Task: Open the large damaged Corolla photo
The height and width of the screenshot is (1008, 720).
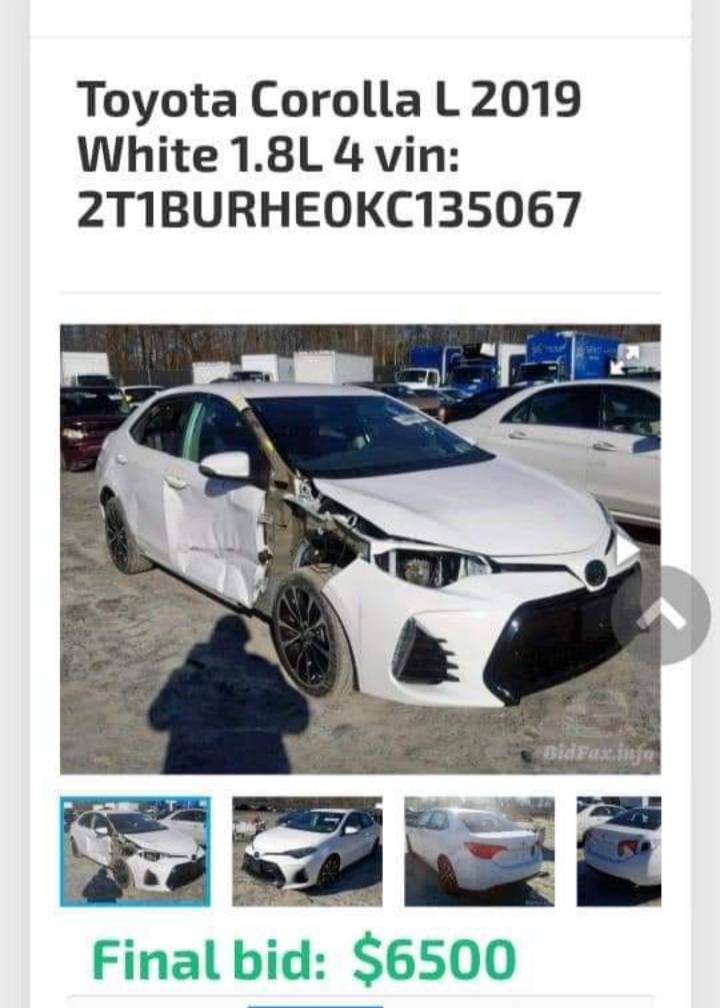Action: pyautogui.click(x=360, y=548)
